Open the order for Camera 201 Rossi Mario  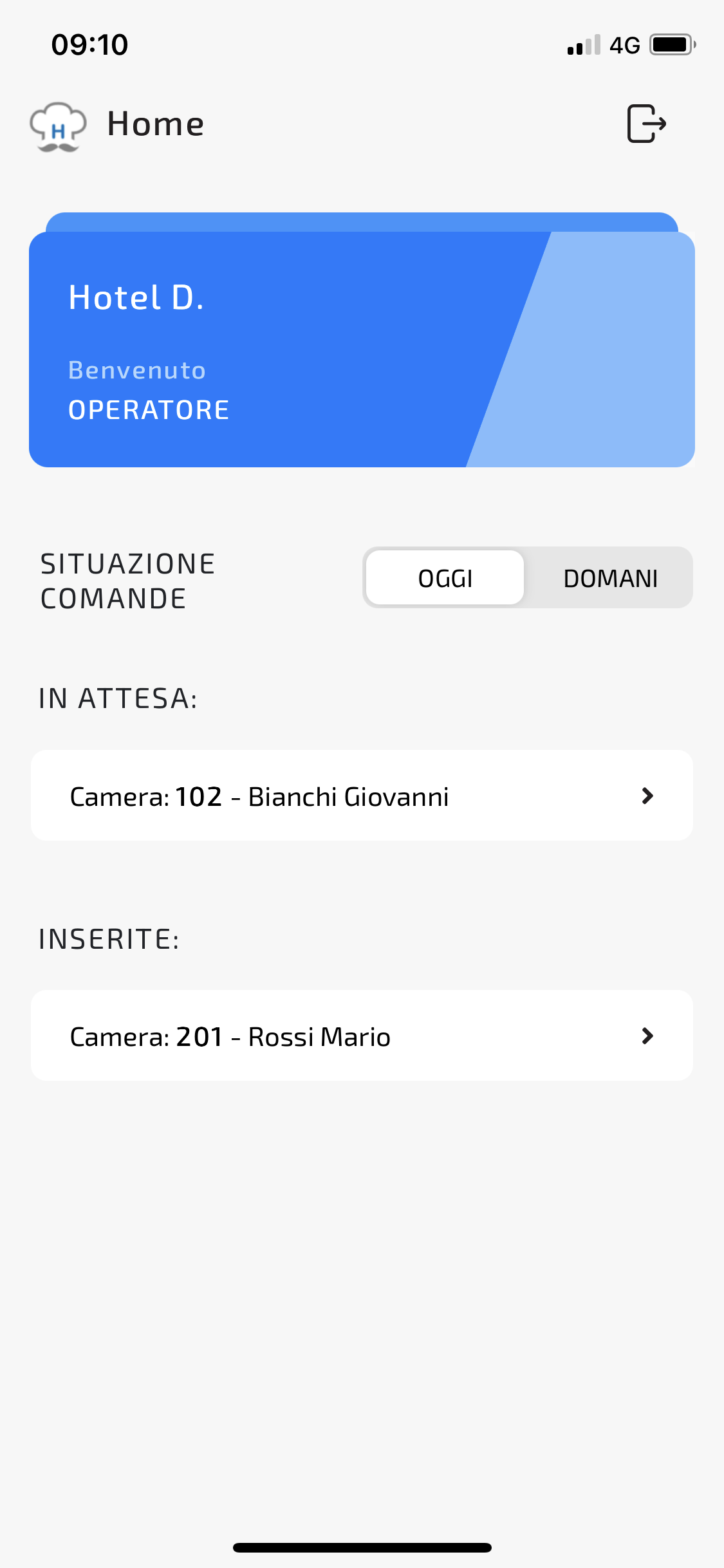coord(362,1035)
